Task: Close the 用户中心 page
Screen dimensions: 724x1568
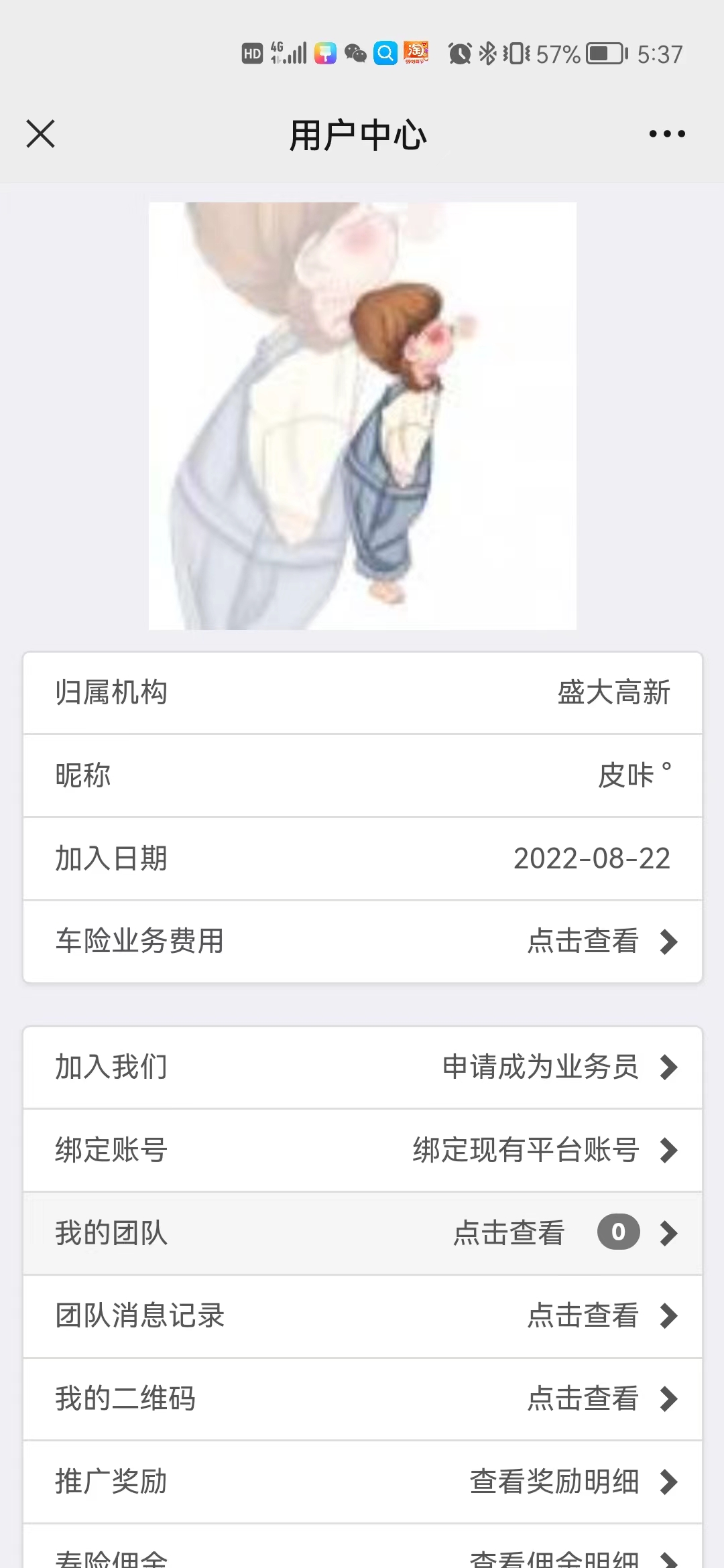Action: point(40,133)
